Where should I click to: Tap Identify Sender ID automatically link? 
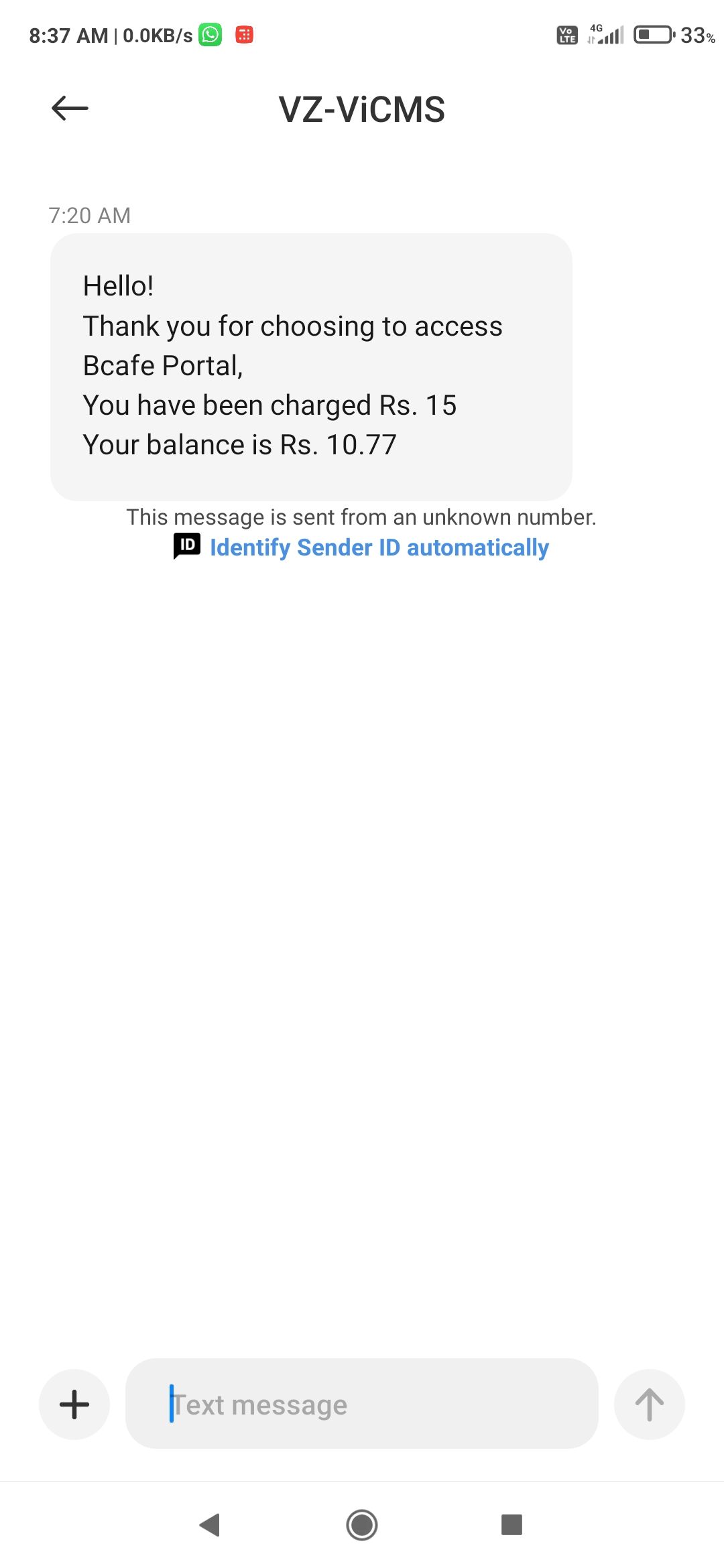point(379,547)
